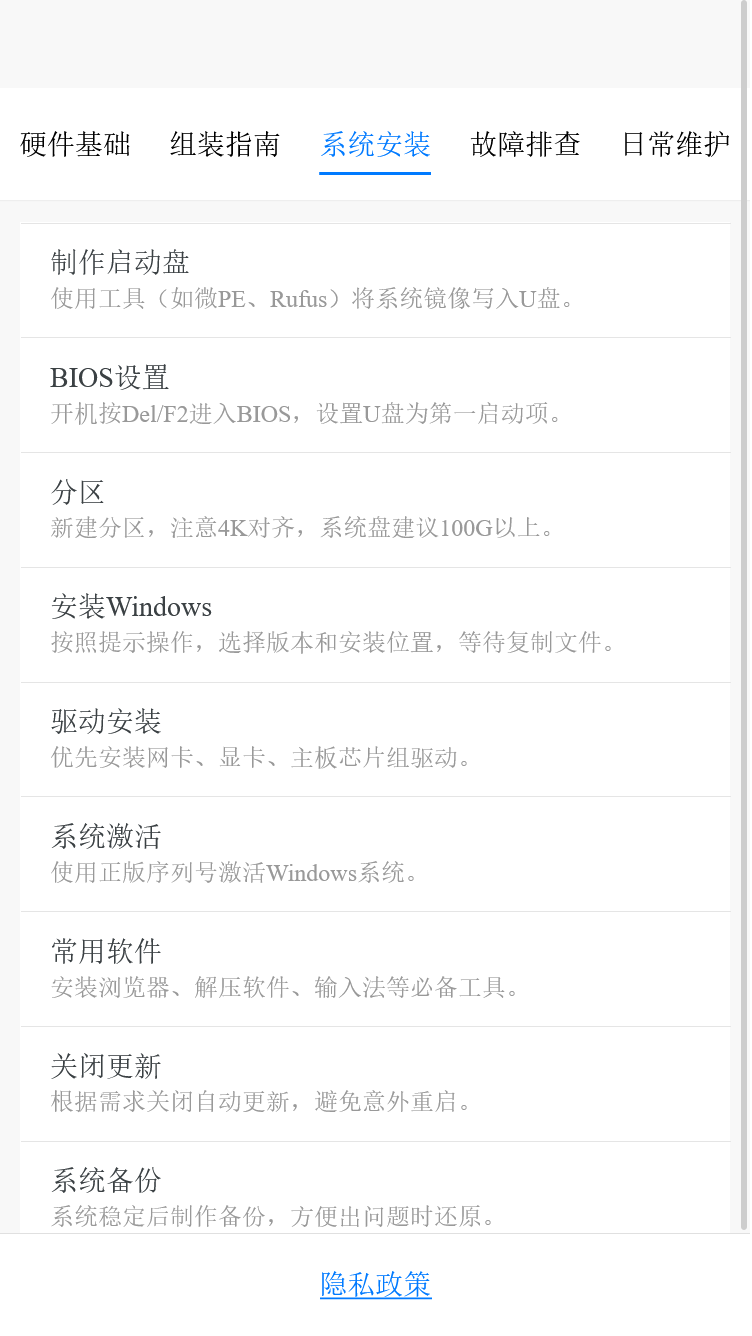
Task: Select the 系统安装 tab
Action: coord(375,144)
